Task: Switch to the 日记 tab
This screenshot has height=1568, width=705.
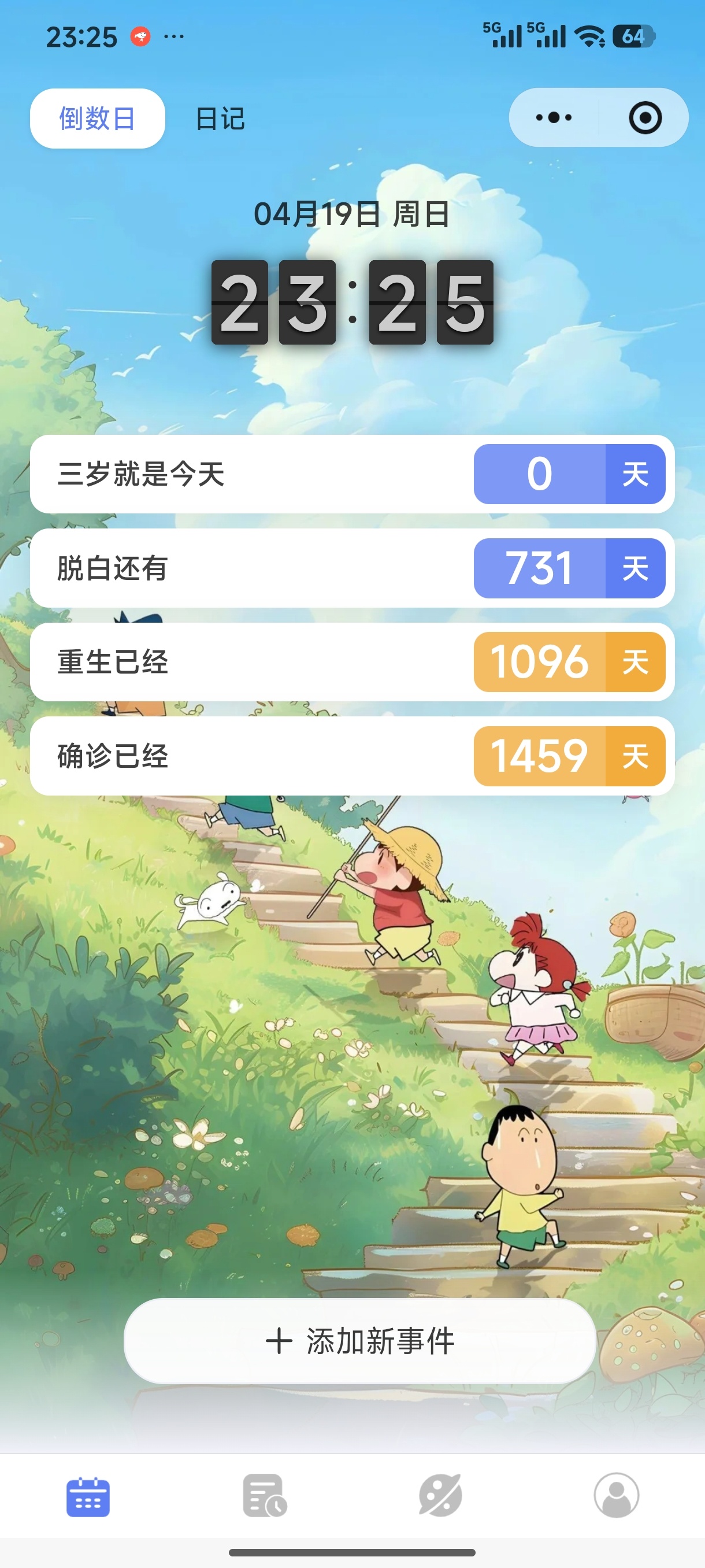Action: click(x=220, y=119)
